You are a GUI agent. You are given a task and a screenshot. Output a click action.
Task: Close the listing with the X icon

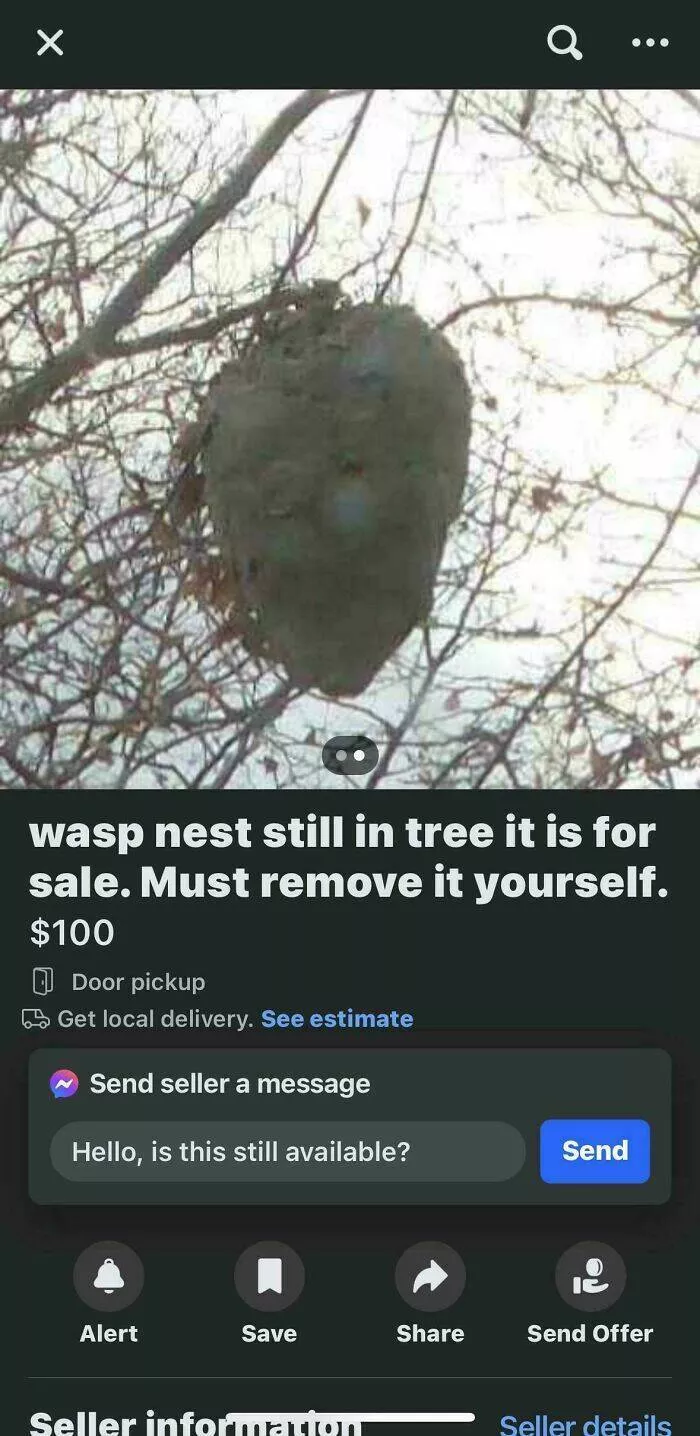tap(49, 42)
